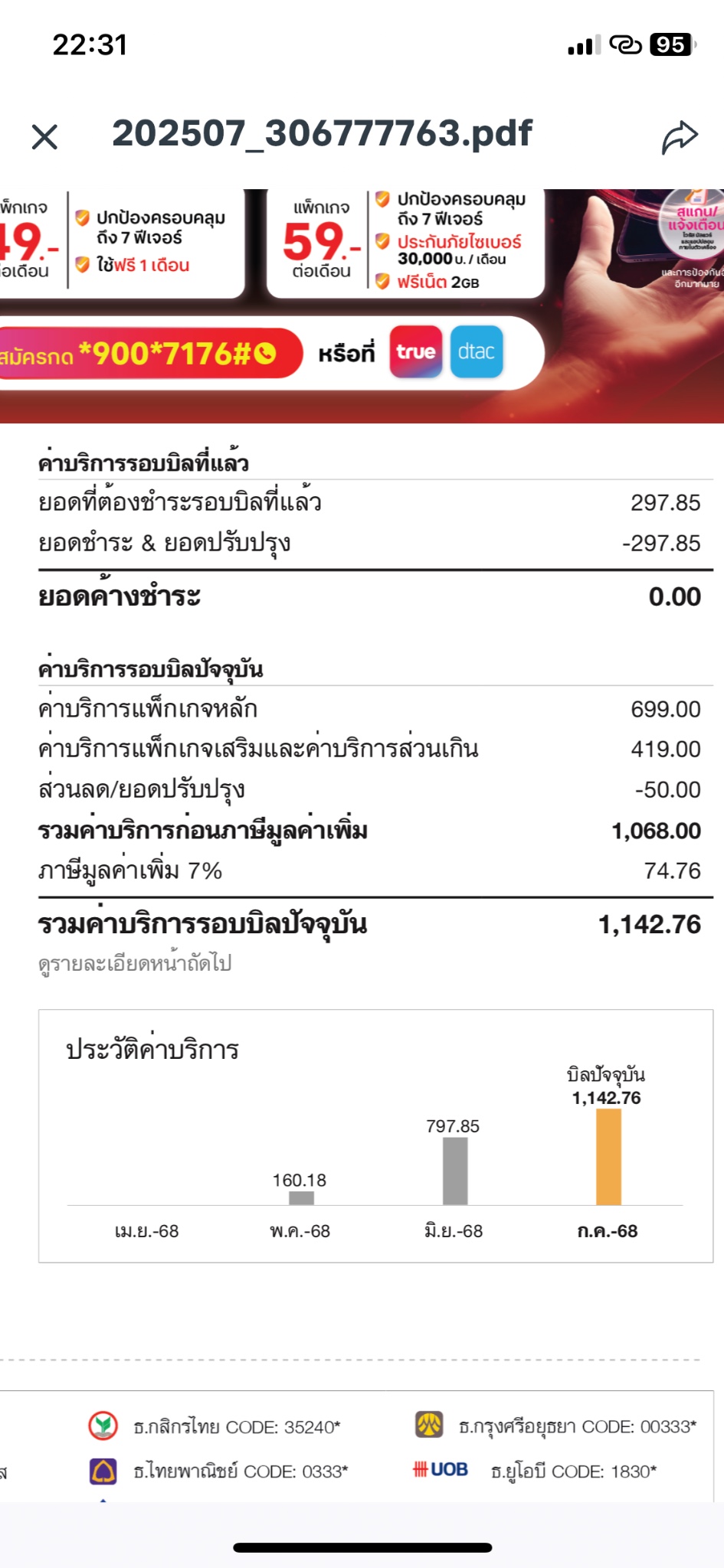Share the bill PDF file
The width and height of the screenshot is (724, 1568).
[680, 137]
